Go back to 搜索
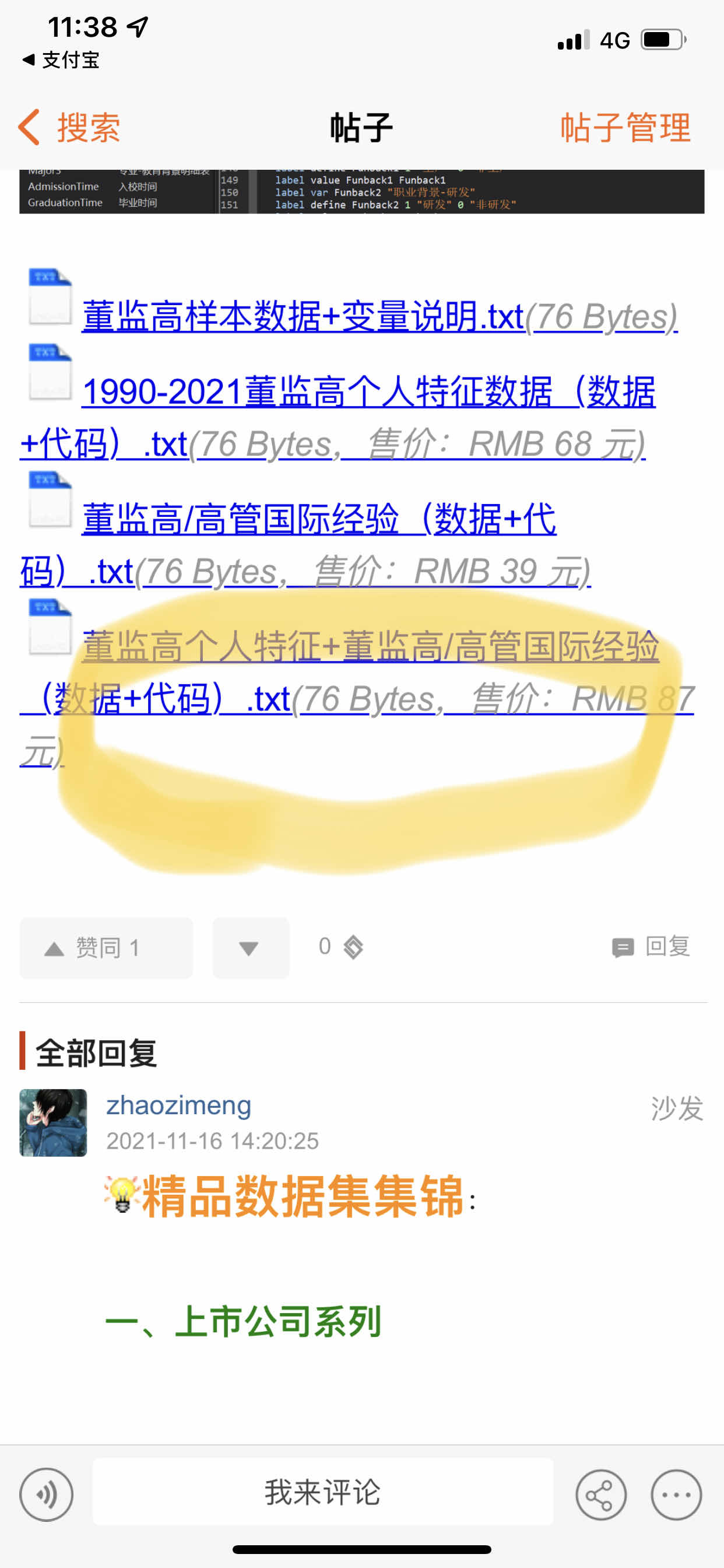Screen dimensions: 724x1568 [69, 127]
